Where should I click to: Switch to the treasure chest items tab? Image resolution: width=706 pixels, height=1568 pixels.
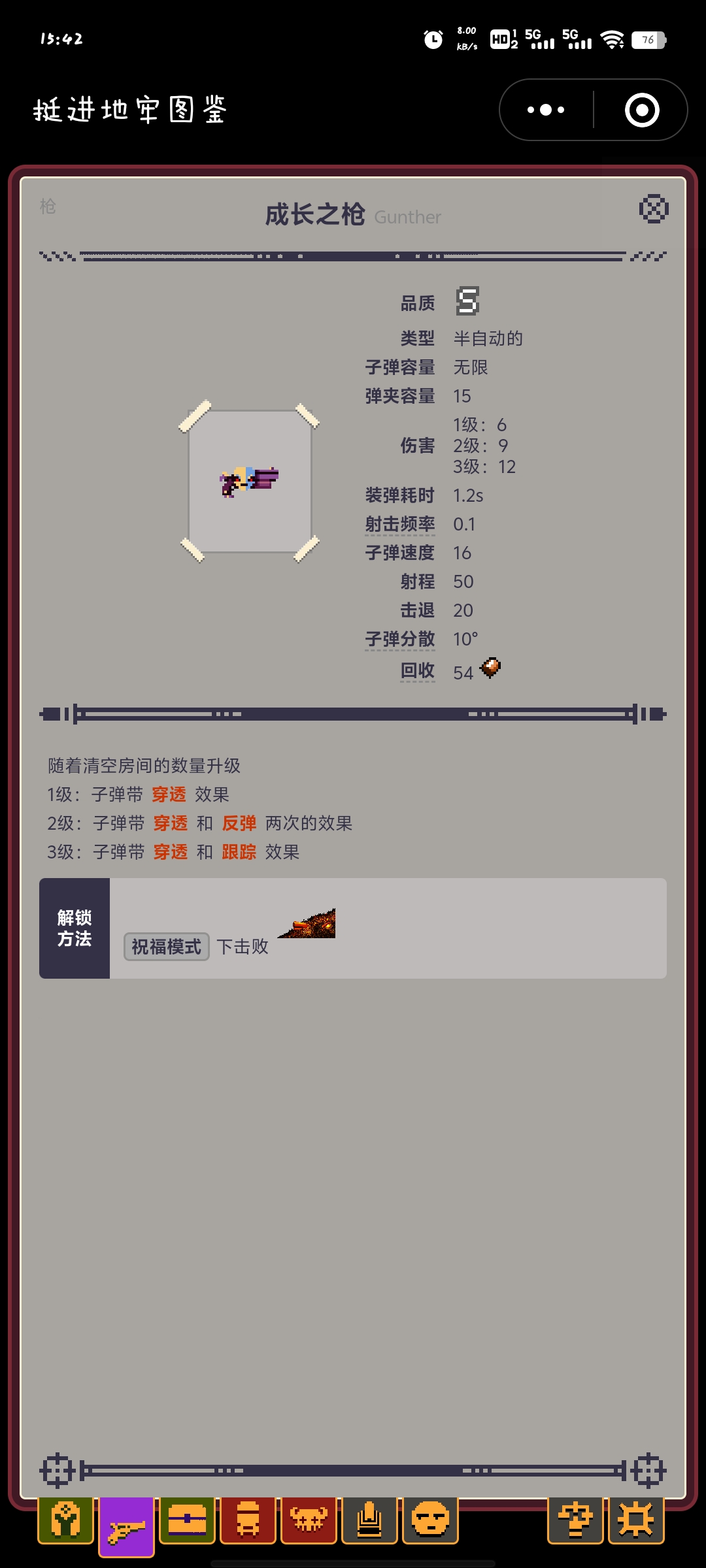pos(188,1520)
